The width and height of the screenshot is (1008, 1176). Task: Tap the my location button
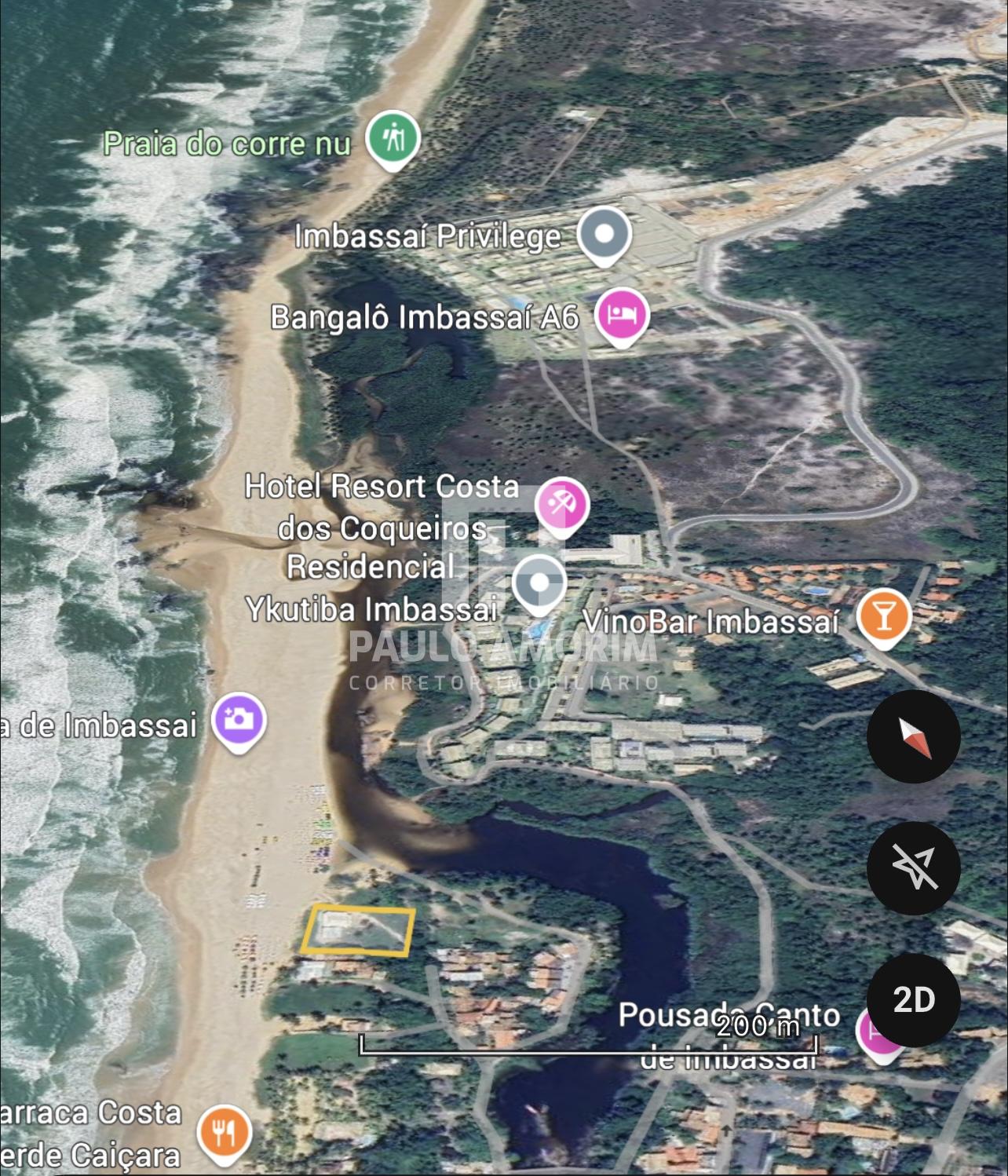(913, 867)
